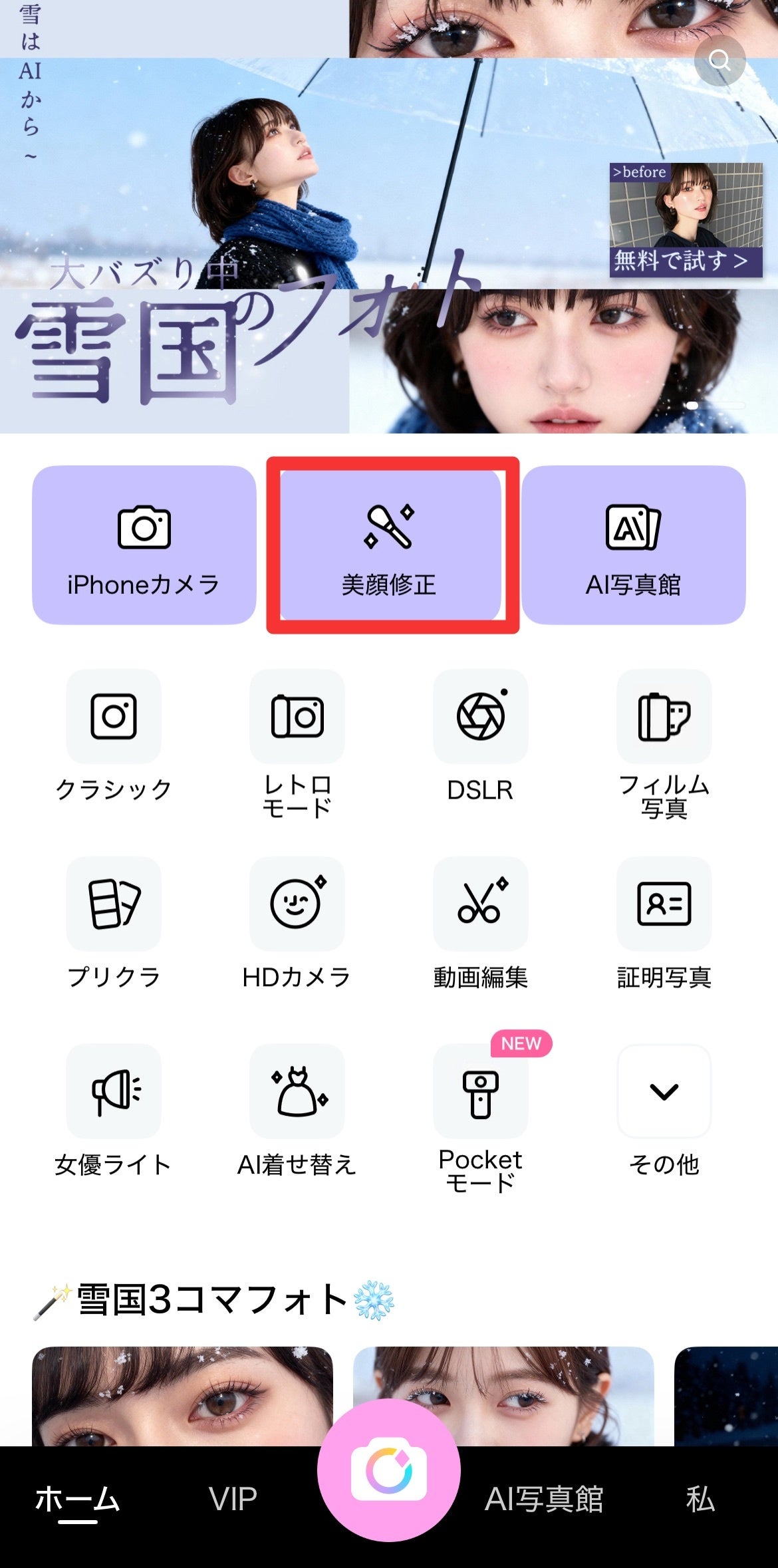
Task: Switch to the VIP tab
Action: [x=233, y=1499]
